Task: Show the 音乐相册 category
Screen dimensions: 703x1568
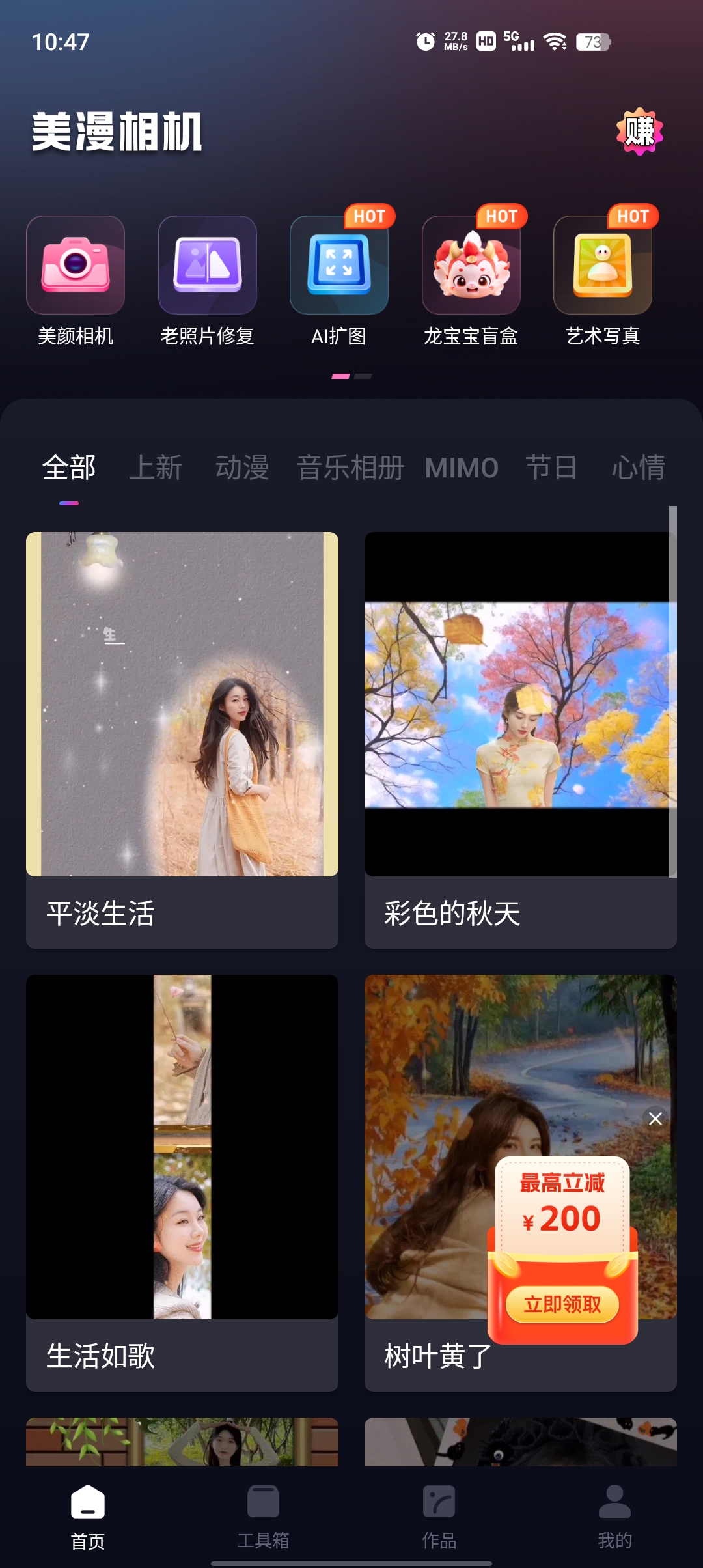Action: coord(350,468)
